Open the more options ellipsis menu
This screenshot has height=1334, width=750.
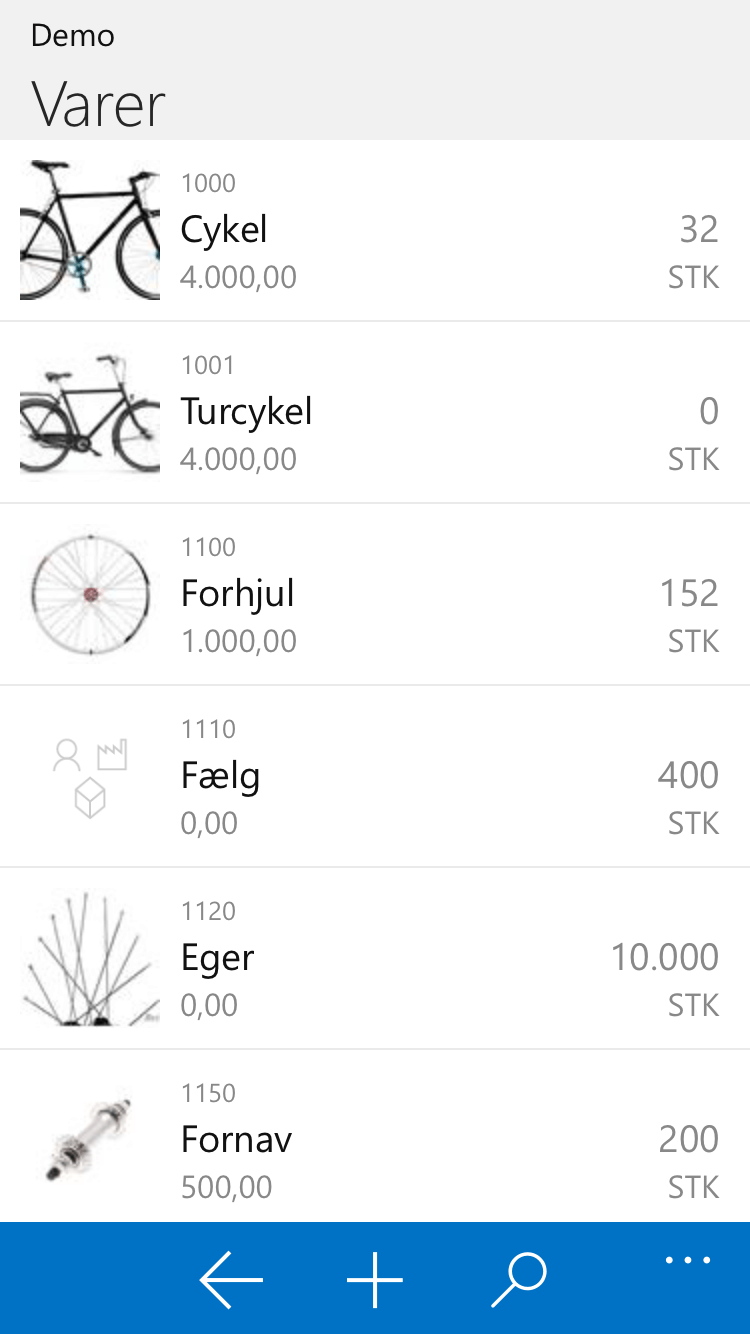point(689,1261)
